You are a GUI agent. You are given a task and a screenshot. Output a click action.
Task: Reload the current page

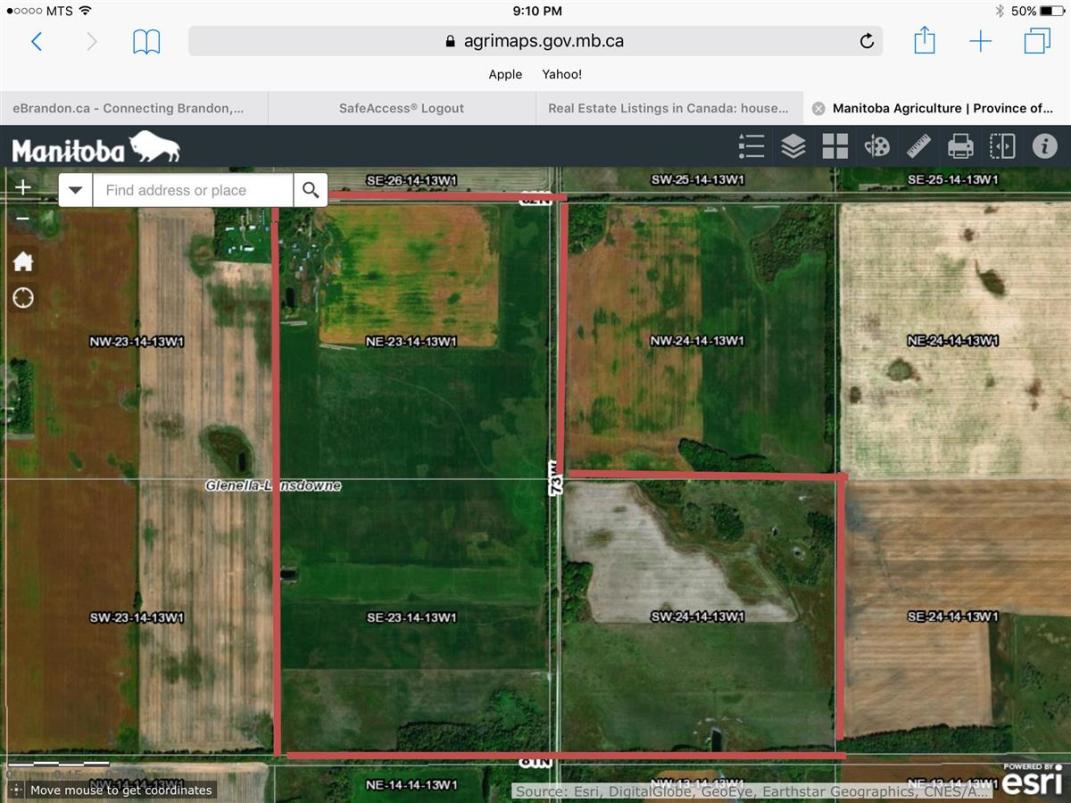point(866,41)
